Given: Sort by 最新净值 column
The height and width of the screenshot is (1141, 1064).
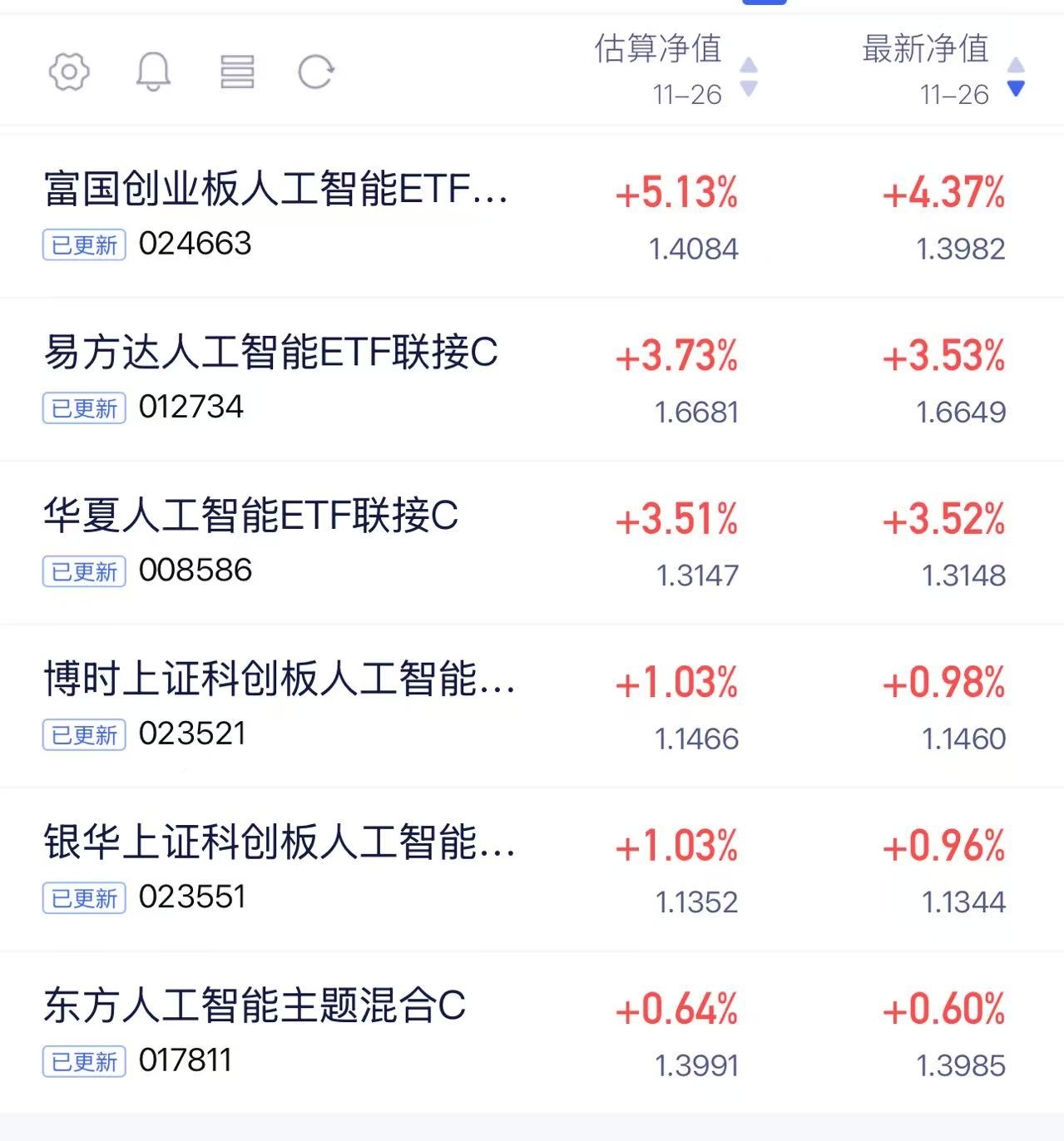Looking at the screenshot, I should (x=943, y=70).
